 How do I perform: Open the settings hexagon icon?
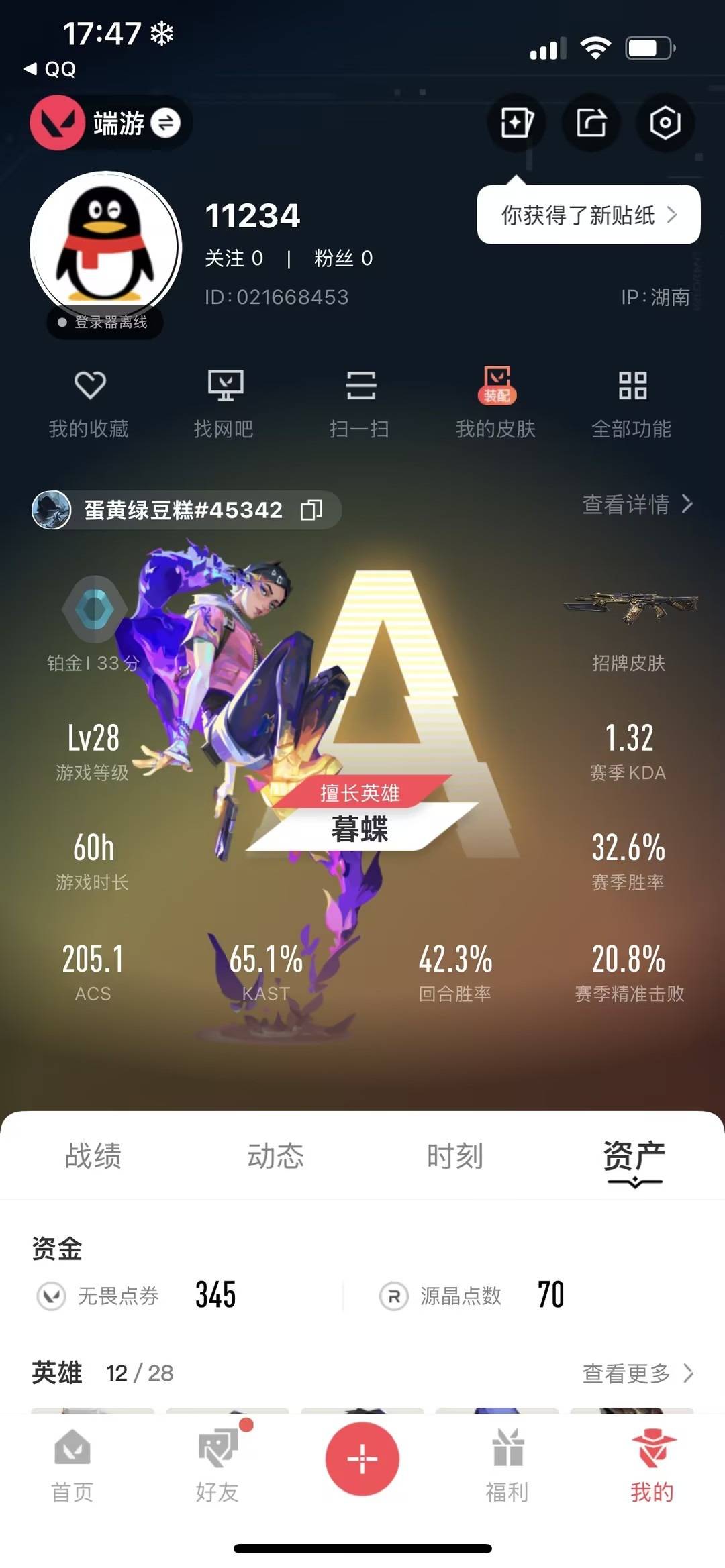coord(665,123)
